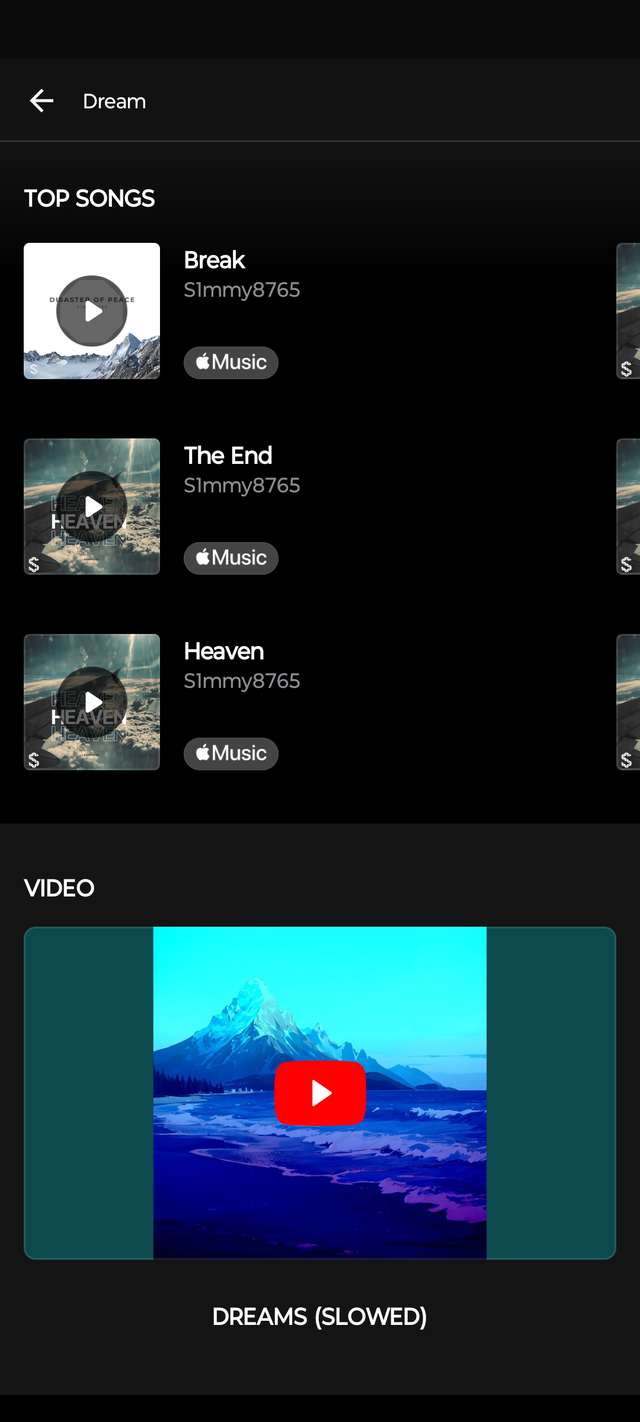
Task: Play the song Break preview
Action: [92, 311]
